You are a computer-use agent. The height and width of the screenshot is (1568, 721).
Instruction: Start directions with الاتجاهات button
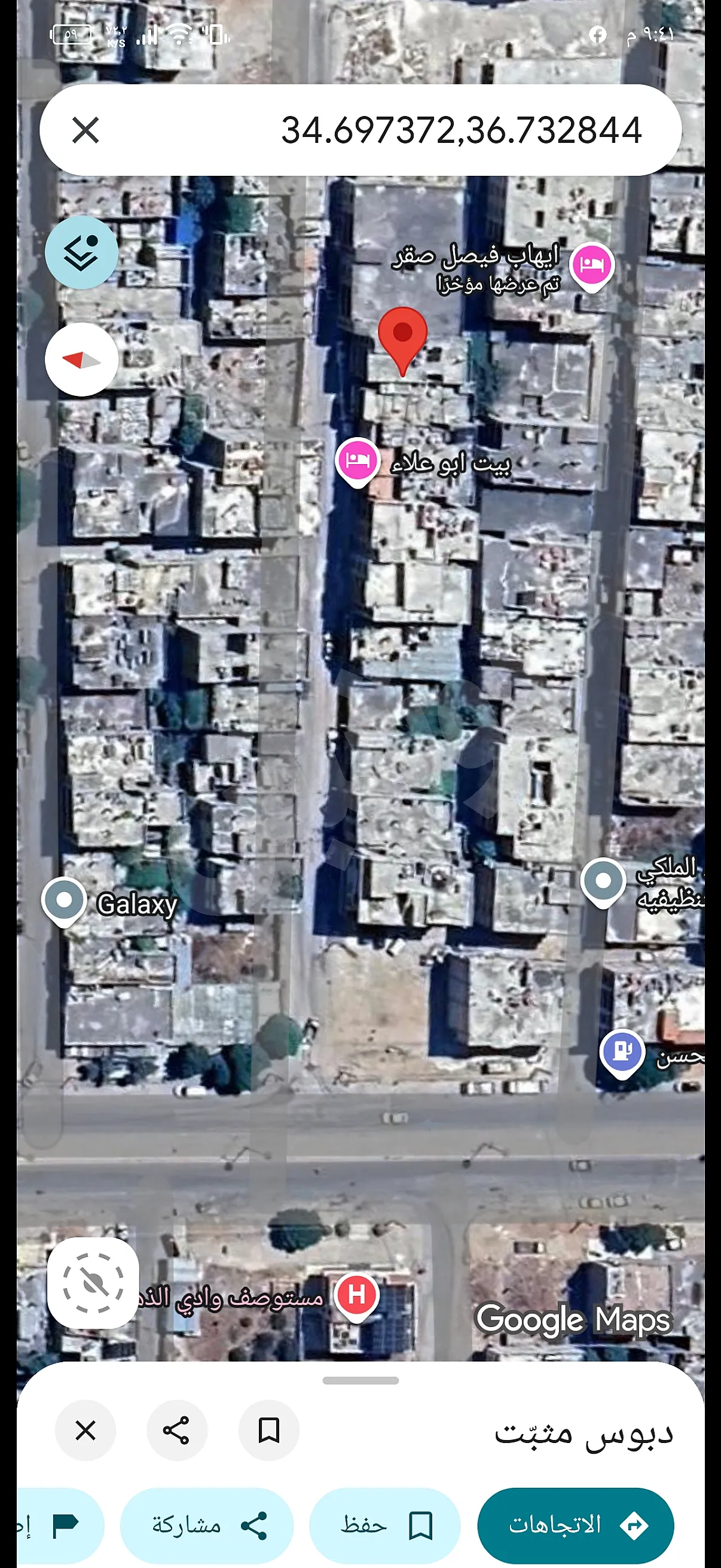pos(575,1525)
